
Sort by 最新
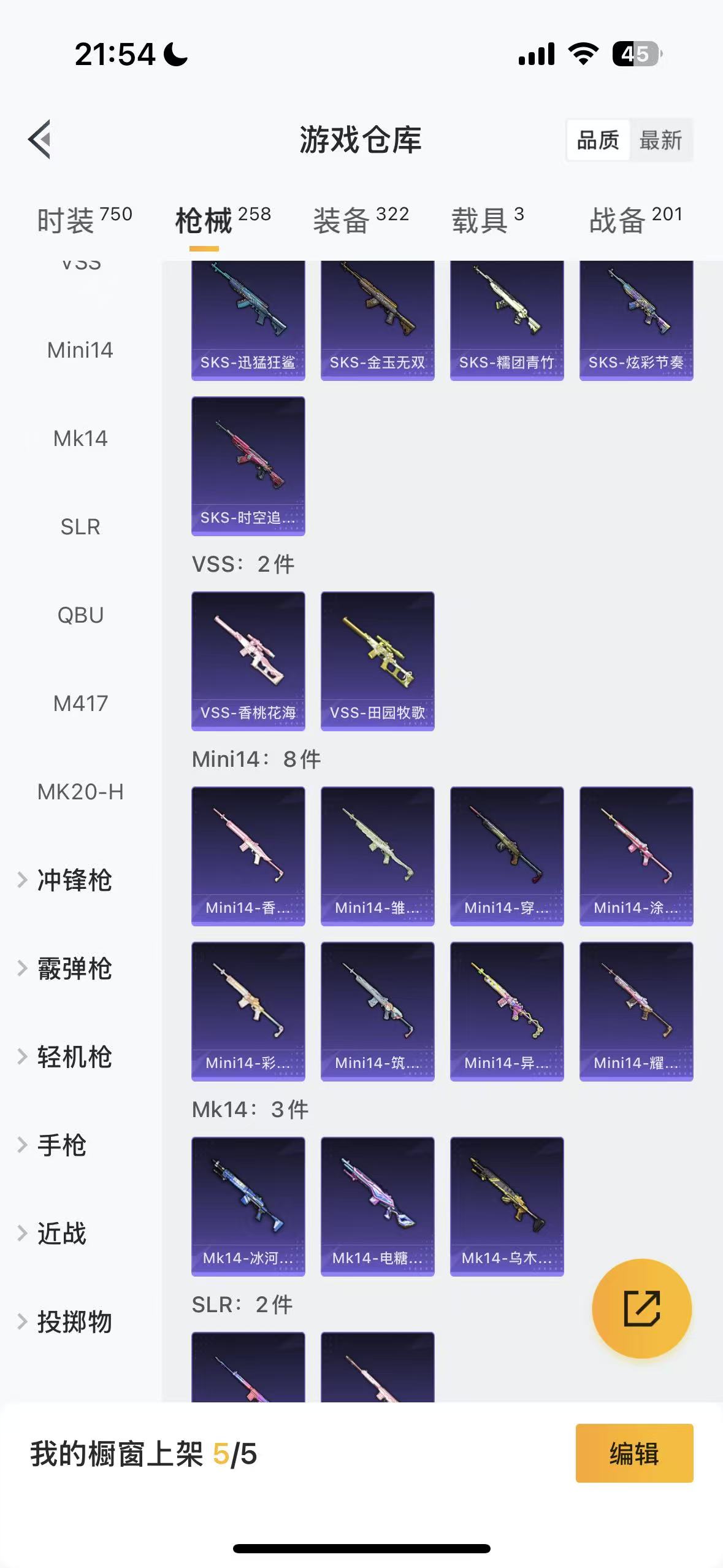pyautogui.click(x=660, y=140)
